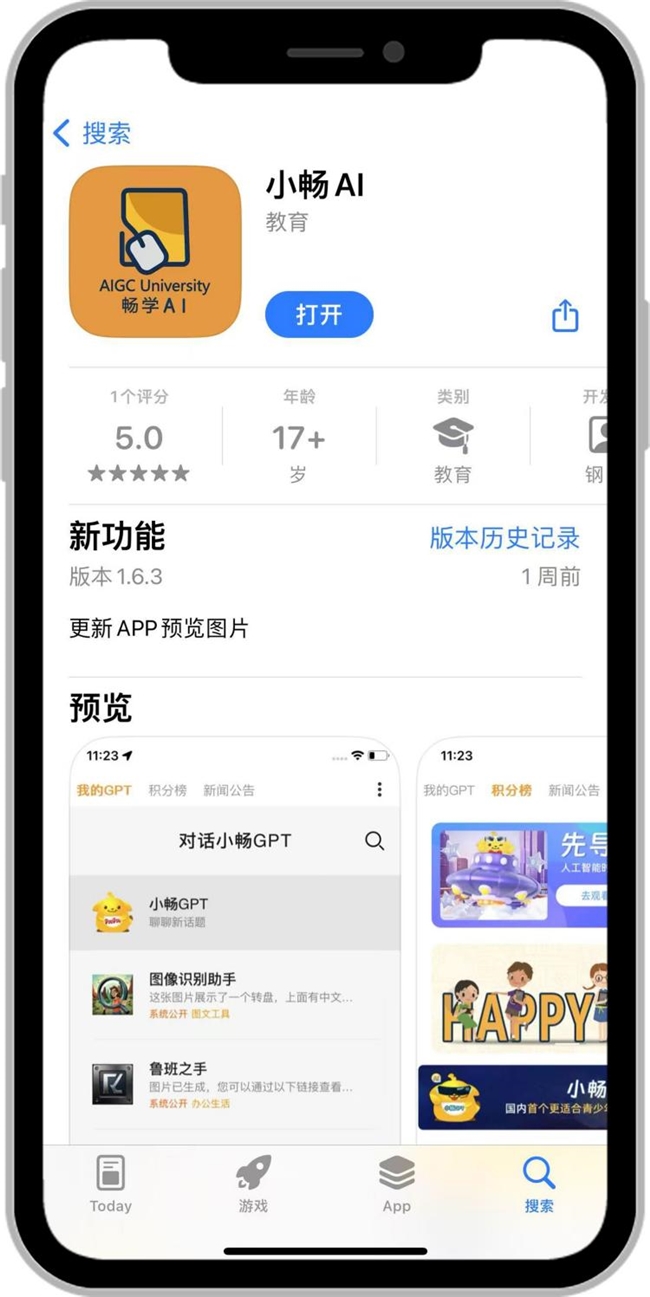This screenshot has height=1297, width=650.
Task: Check the 5.0 rating details
Action: (x=139, y=438)
